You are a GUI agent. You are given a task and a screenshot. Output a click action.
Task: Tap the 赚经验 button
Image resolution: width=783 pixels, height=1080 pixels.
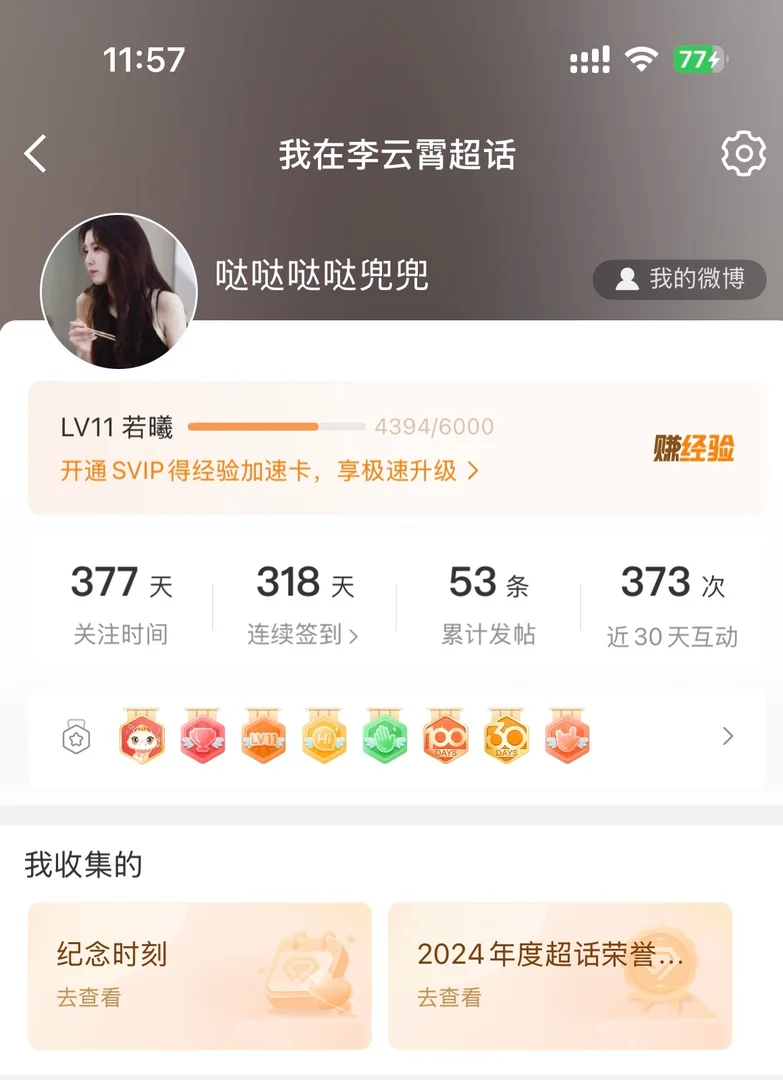(694, 449)
